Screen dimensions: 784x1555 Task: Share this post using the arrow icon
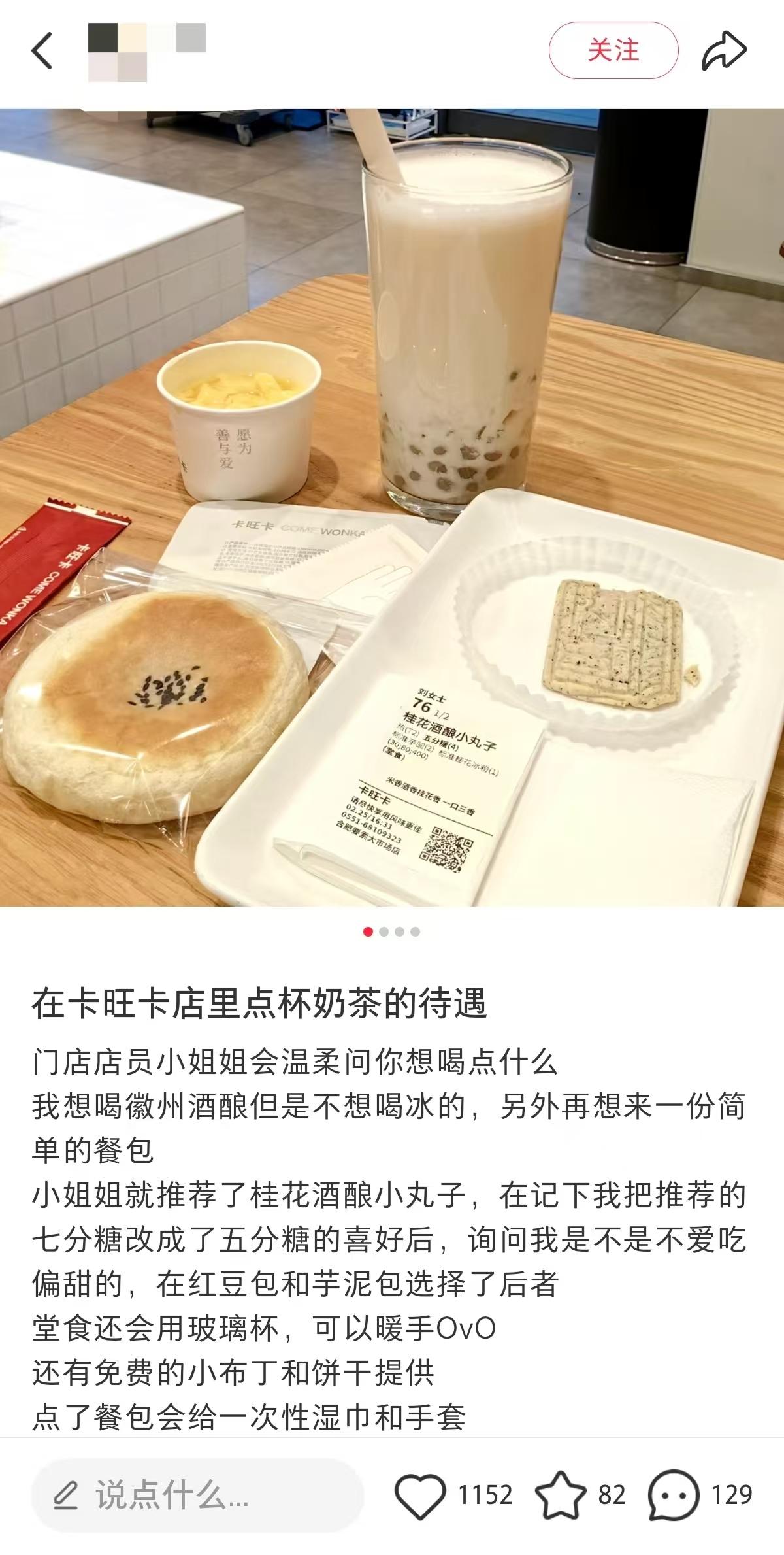tap(724, 51)
